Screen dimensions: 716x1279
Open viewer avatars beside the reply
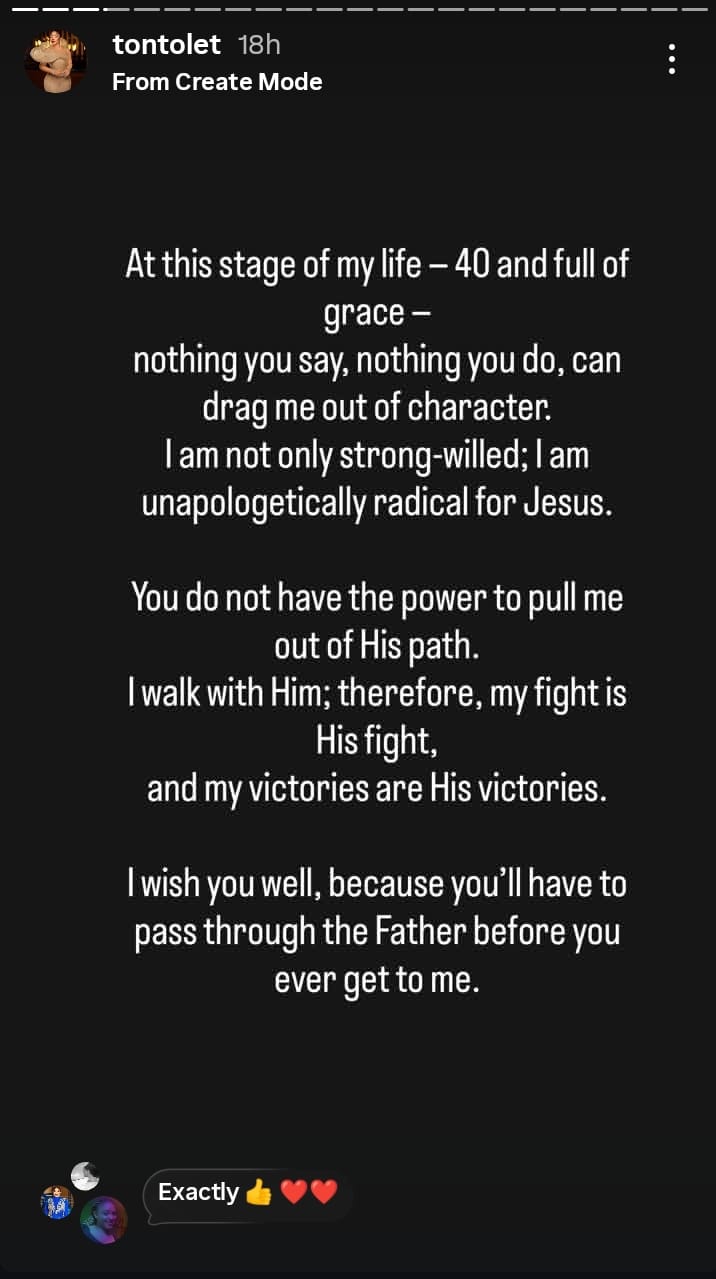84,1202
